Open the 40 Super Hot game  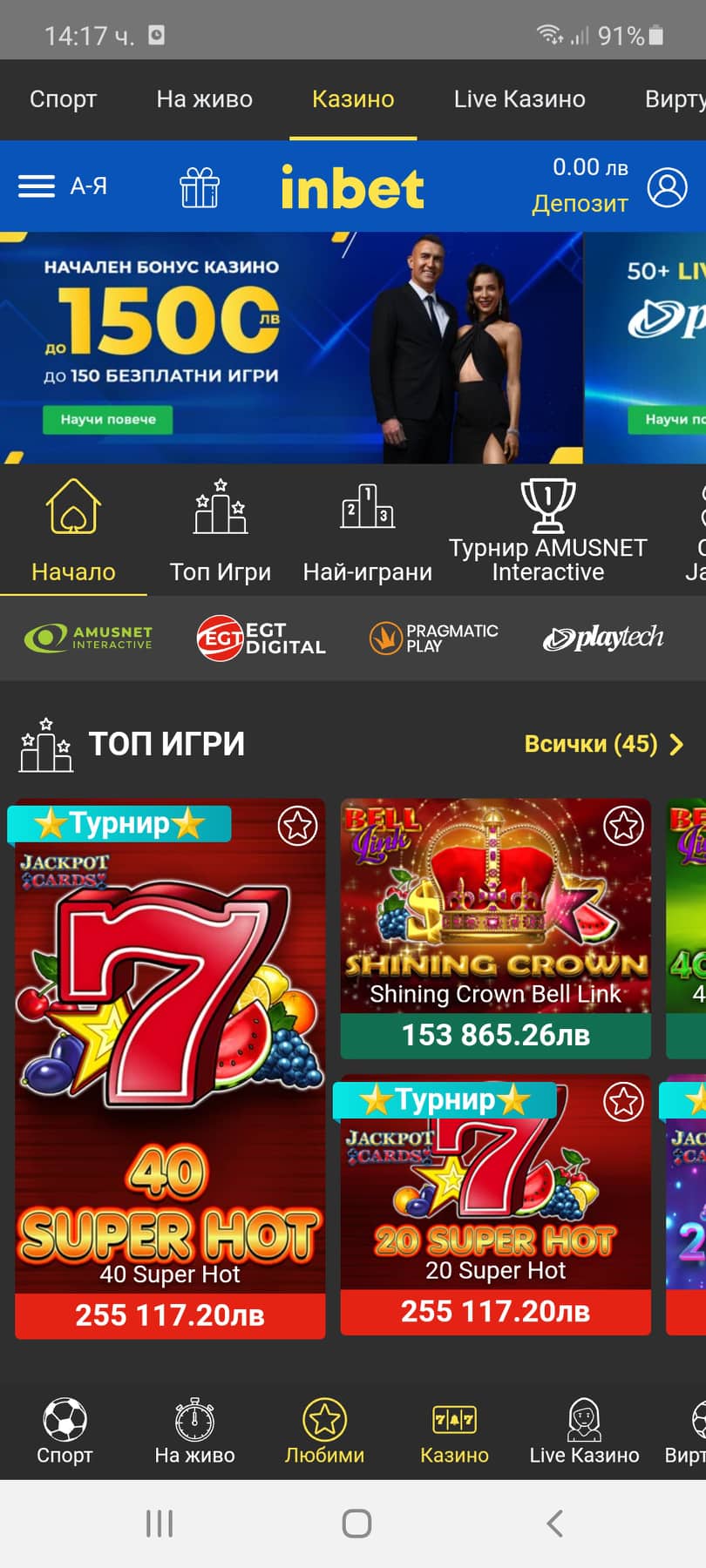(170, 1069)
